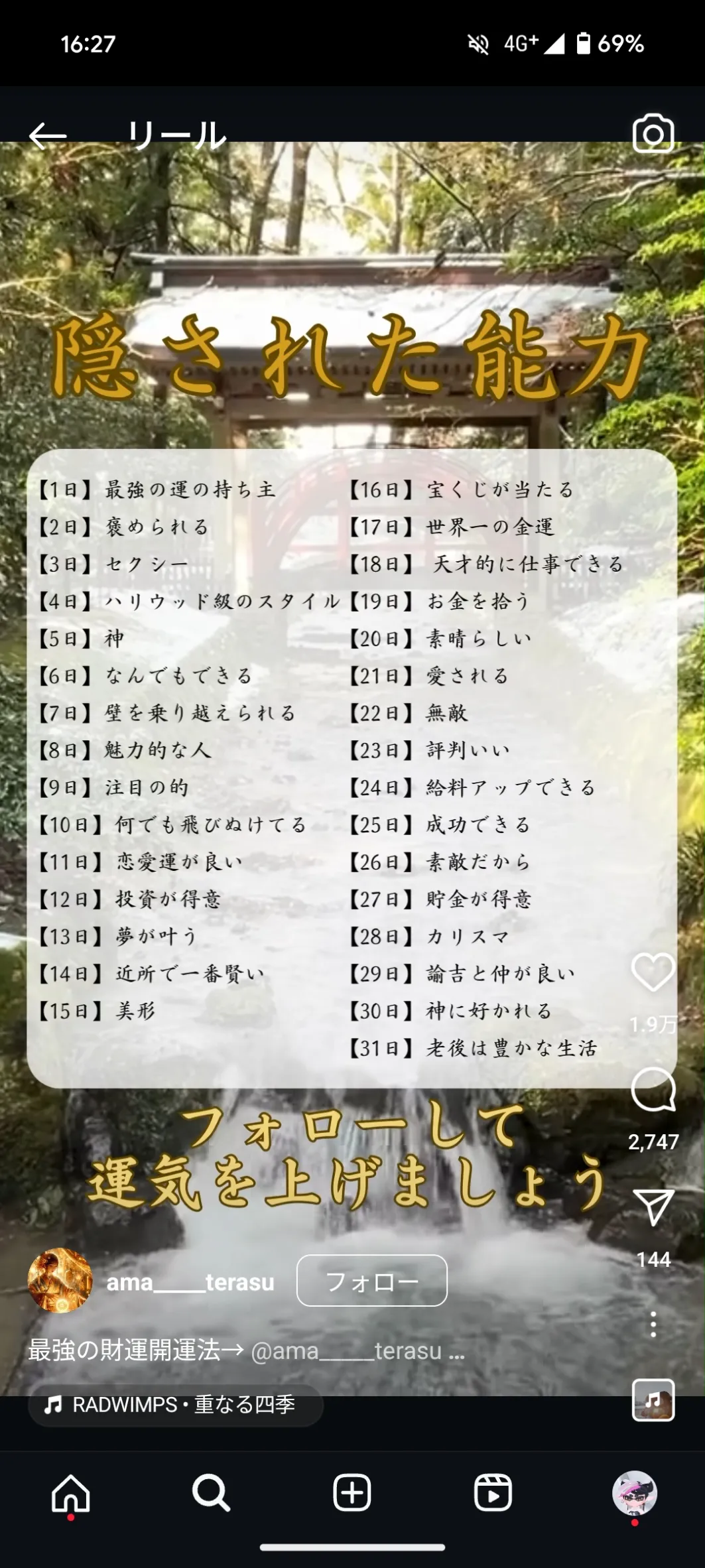This screenshot has height=1568, width=705.
Task: Follow ama____terasu with the フォロー button
Action: pyautogui.click(x=372, y=1281)
